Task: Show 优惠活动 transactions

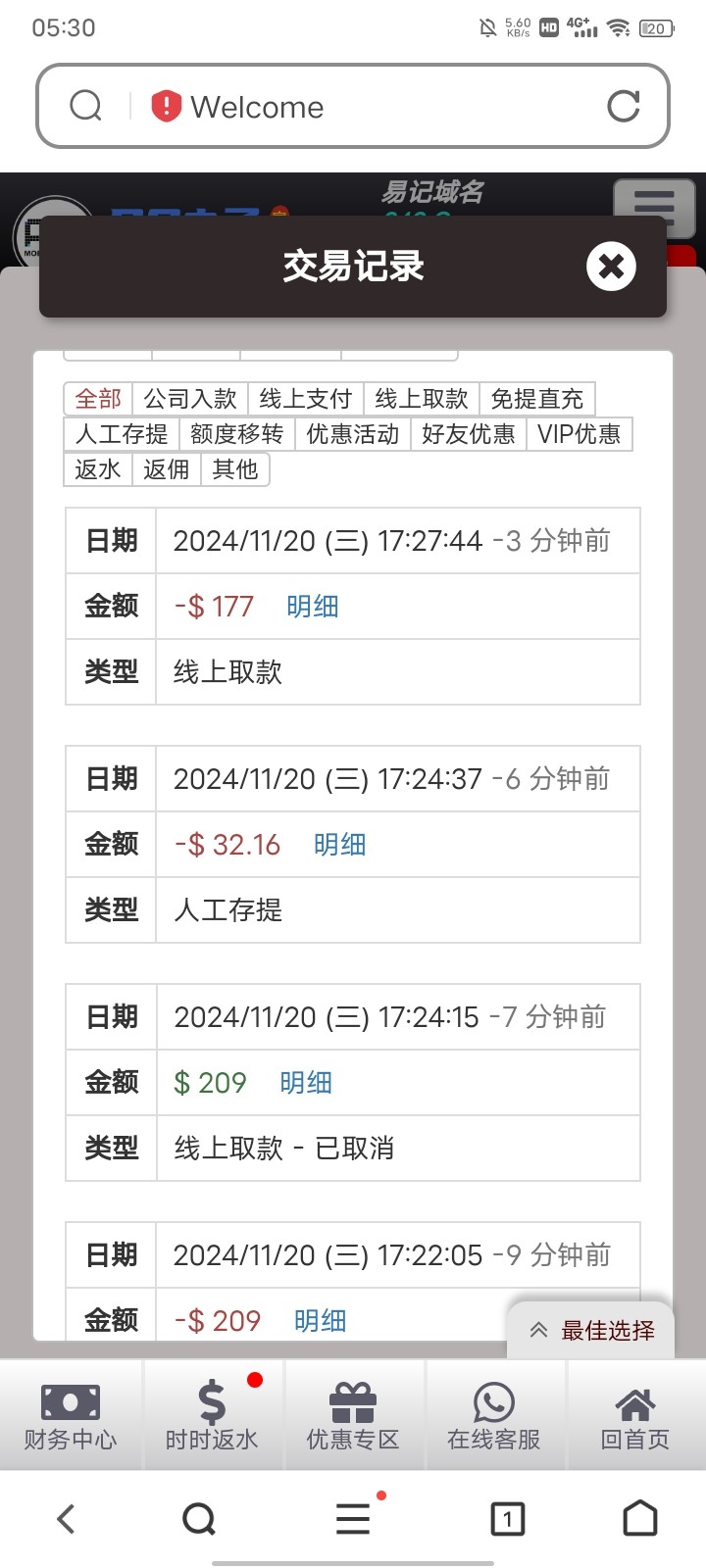Action: coord(352,434)
